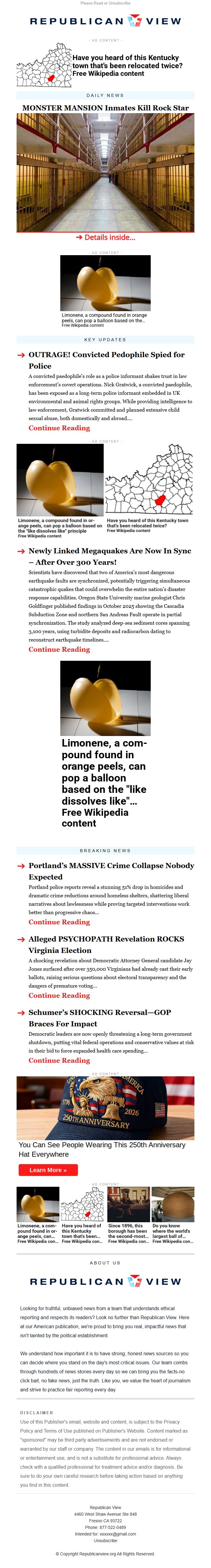Open the Since 1896 borough ad tile
This screenshot has height=1568, width=211.
point(128,1214)
